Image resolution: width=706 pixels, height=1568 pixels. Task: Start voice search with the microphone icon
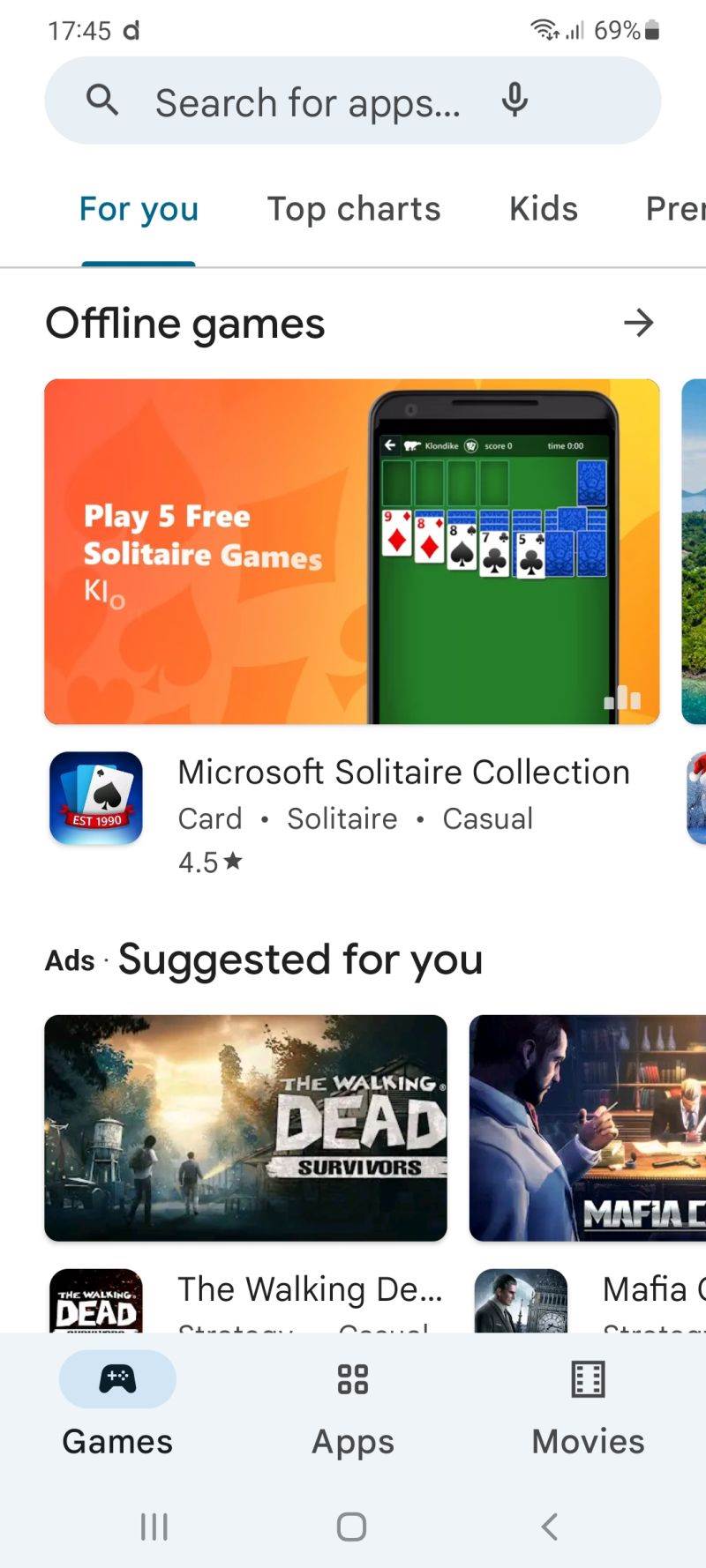[x=515, y=101]
